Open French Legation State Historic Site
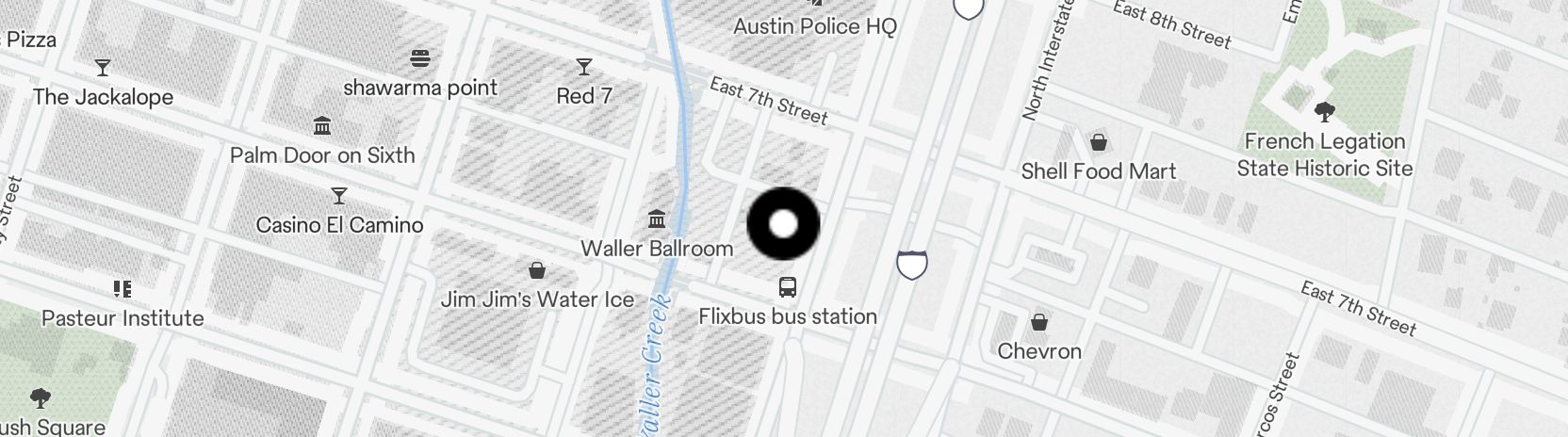Screen dimensions: 1568x437 (x=1324, y=114)
